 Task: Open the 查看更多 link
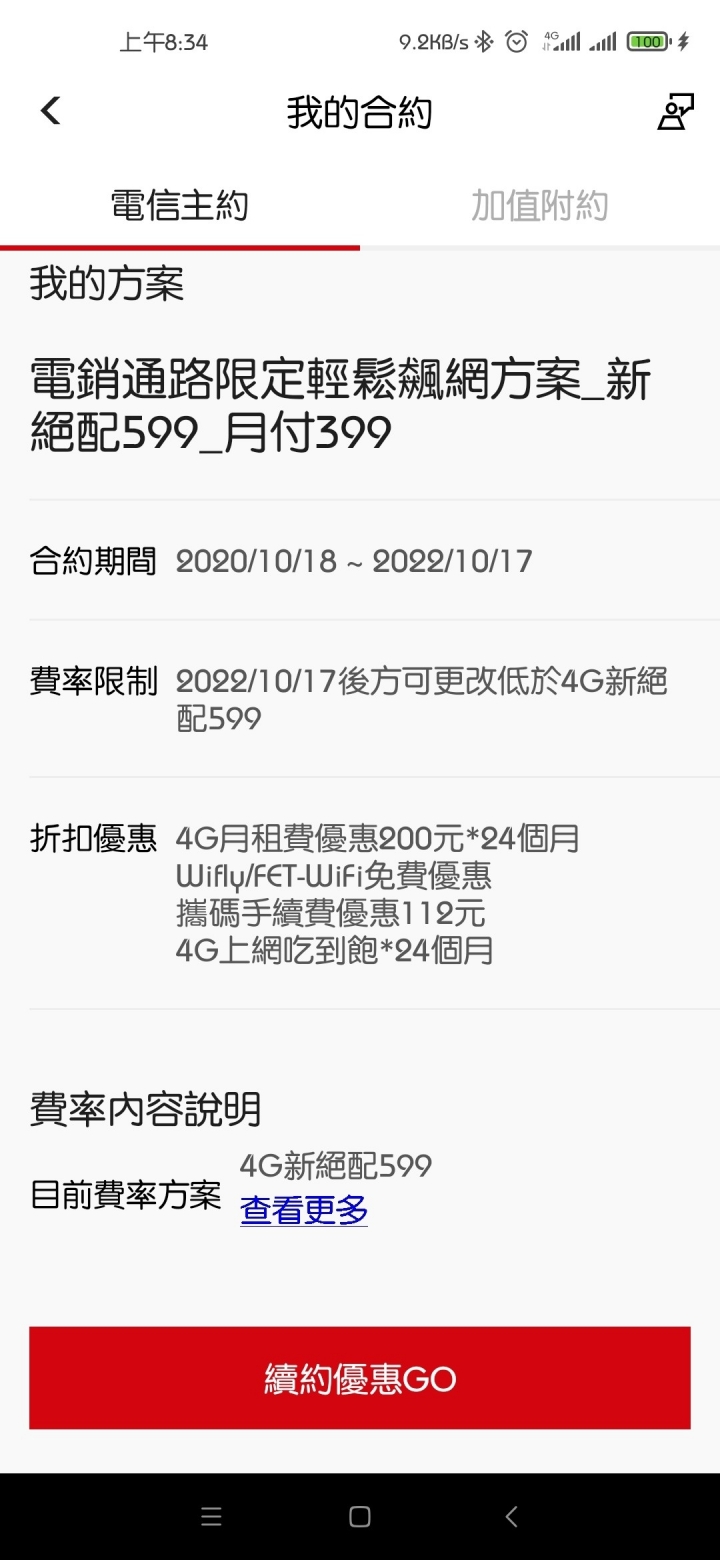coord(304,1211)
